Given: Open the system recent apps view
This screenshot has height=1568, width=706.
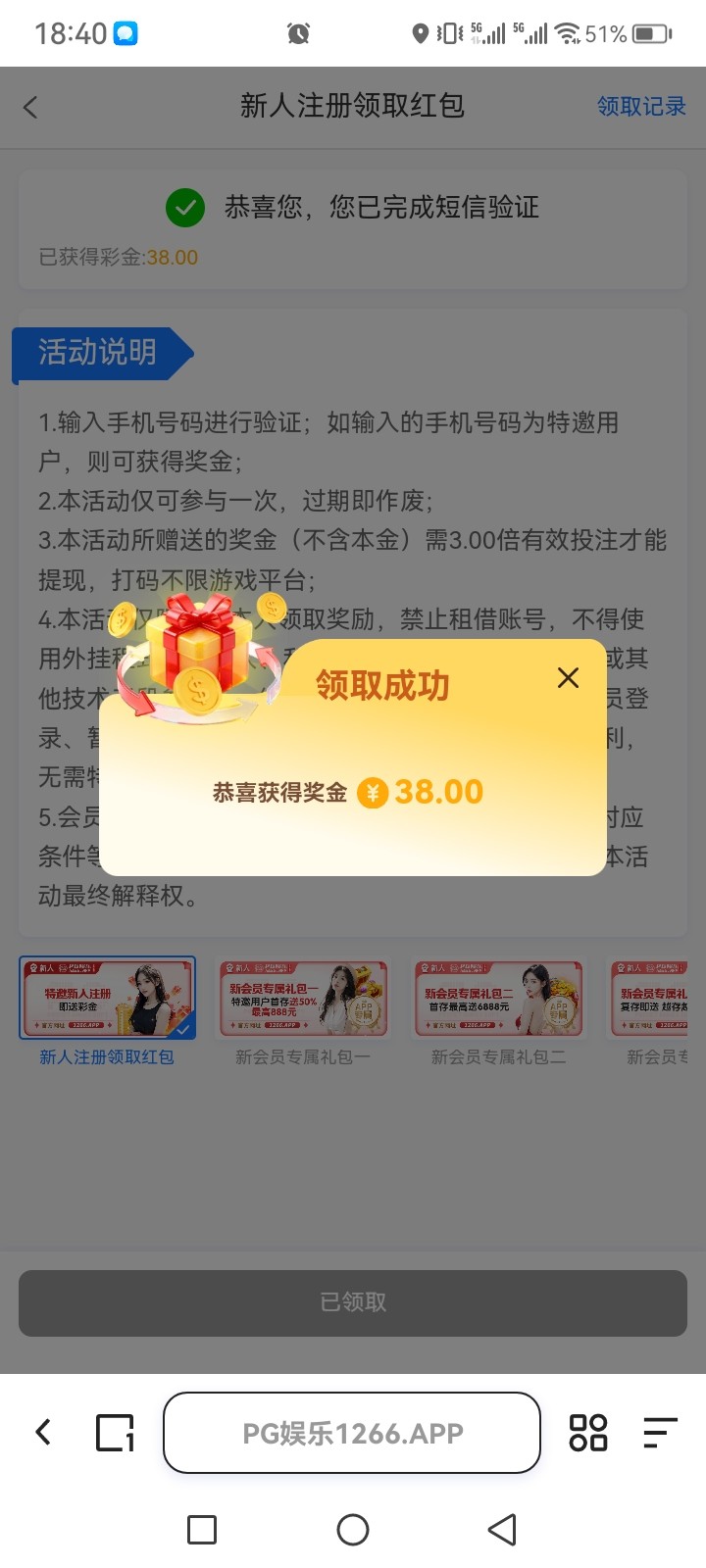Looking at the screenshot, I should click(202, 1530).
